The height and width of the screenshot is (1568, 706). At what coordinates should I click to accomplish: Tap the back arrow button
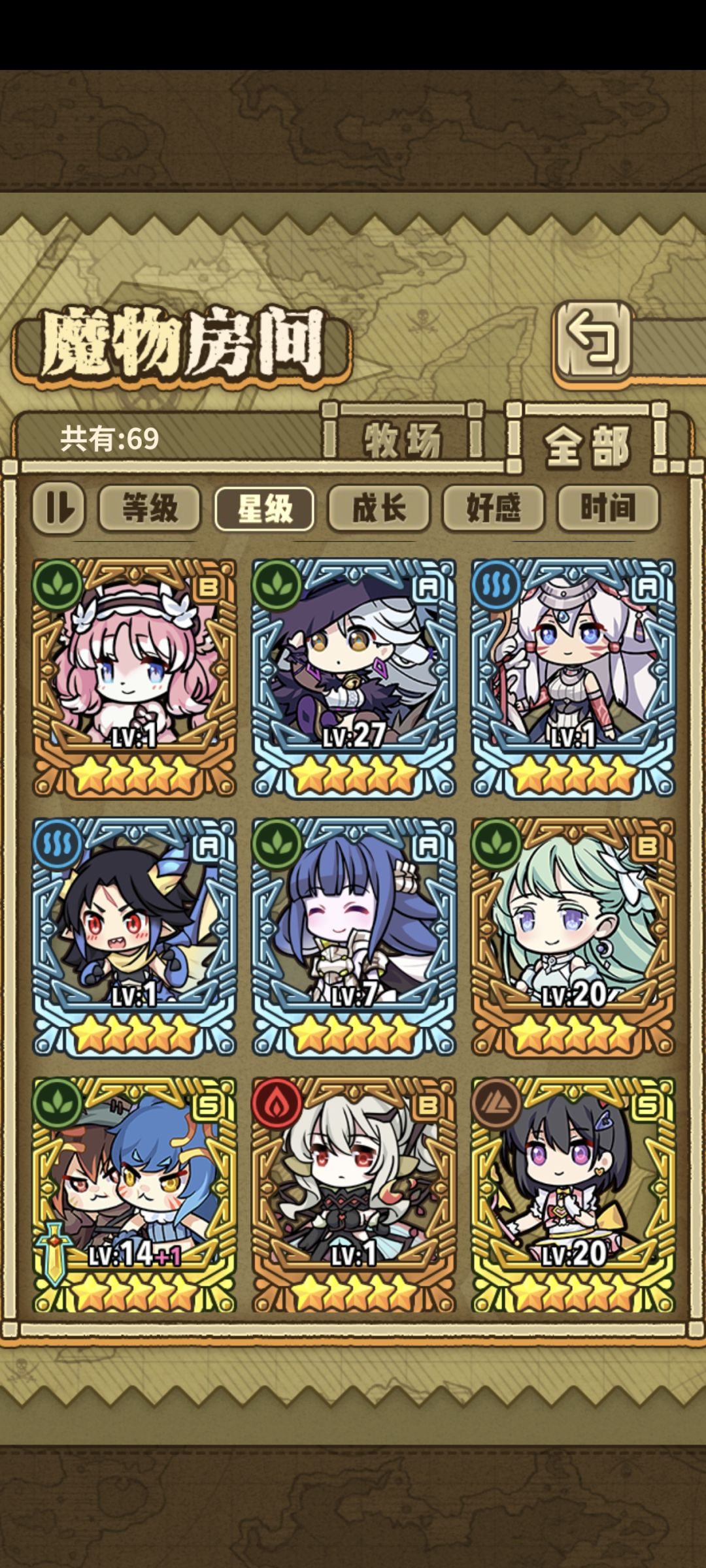(x=594, y=340)
